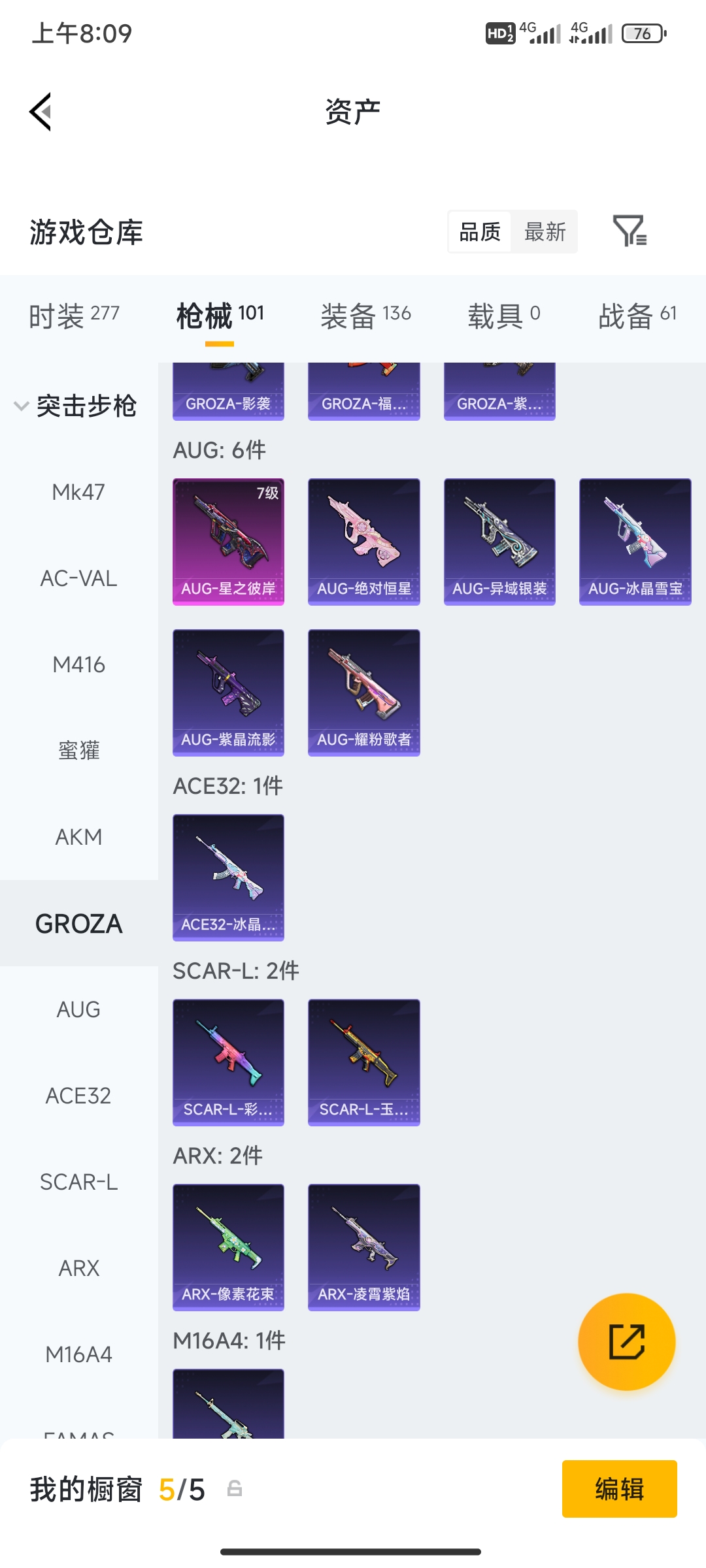Screen dimensions: 706x1568
Task: Select SCAR-L in the side list
Action: (x=78, y=1182)
